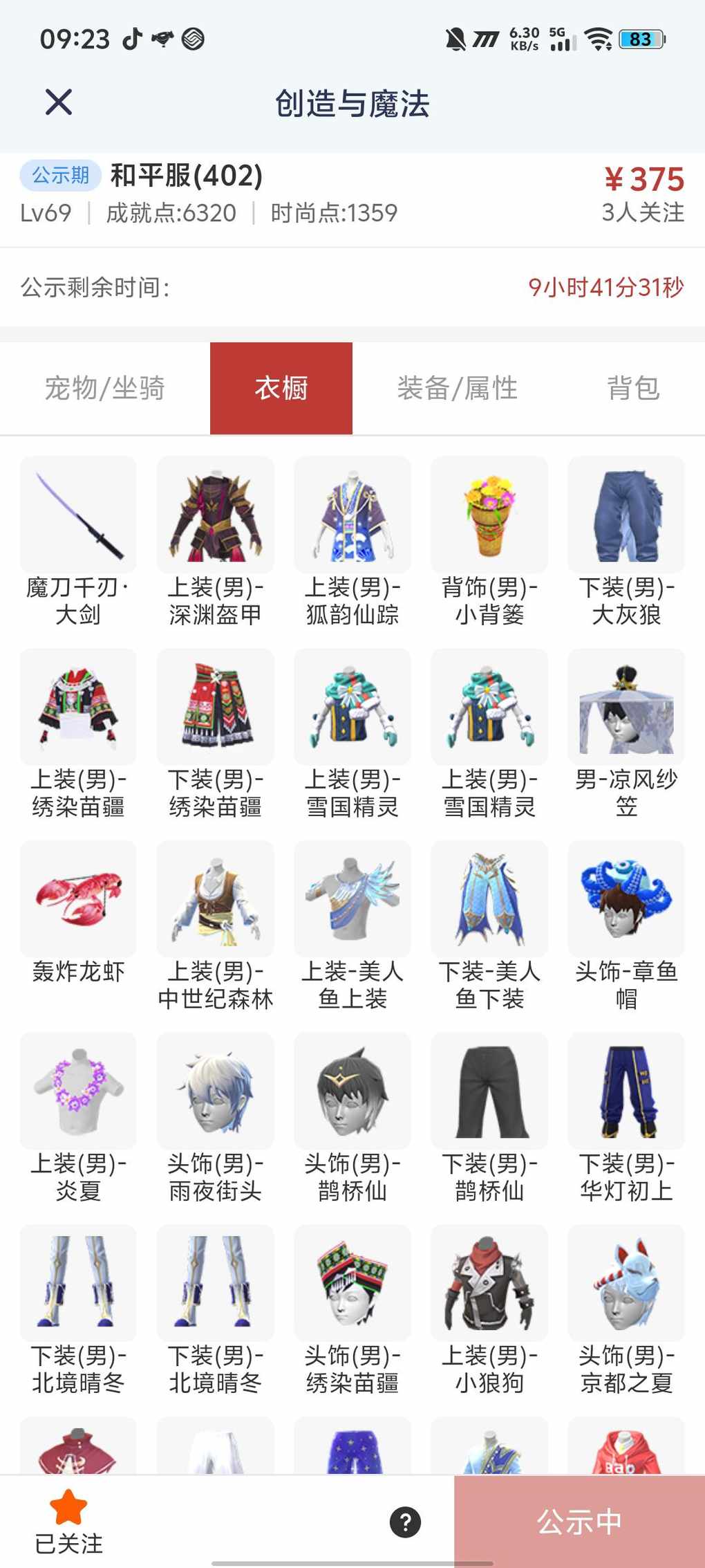Open the 背包 tab
This screenshot has width=705, height=1568.
click(633, 388)
